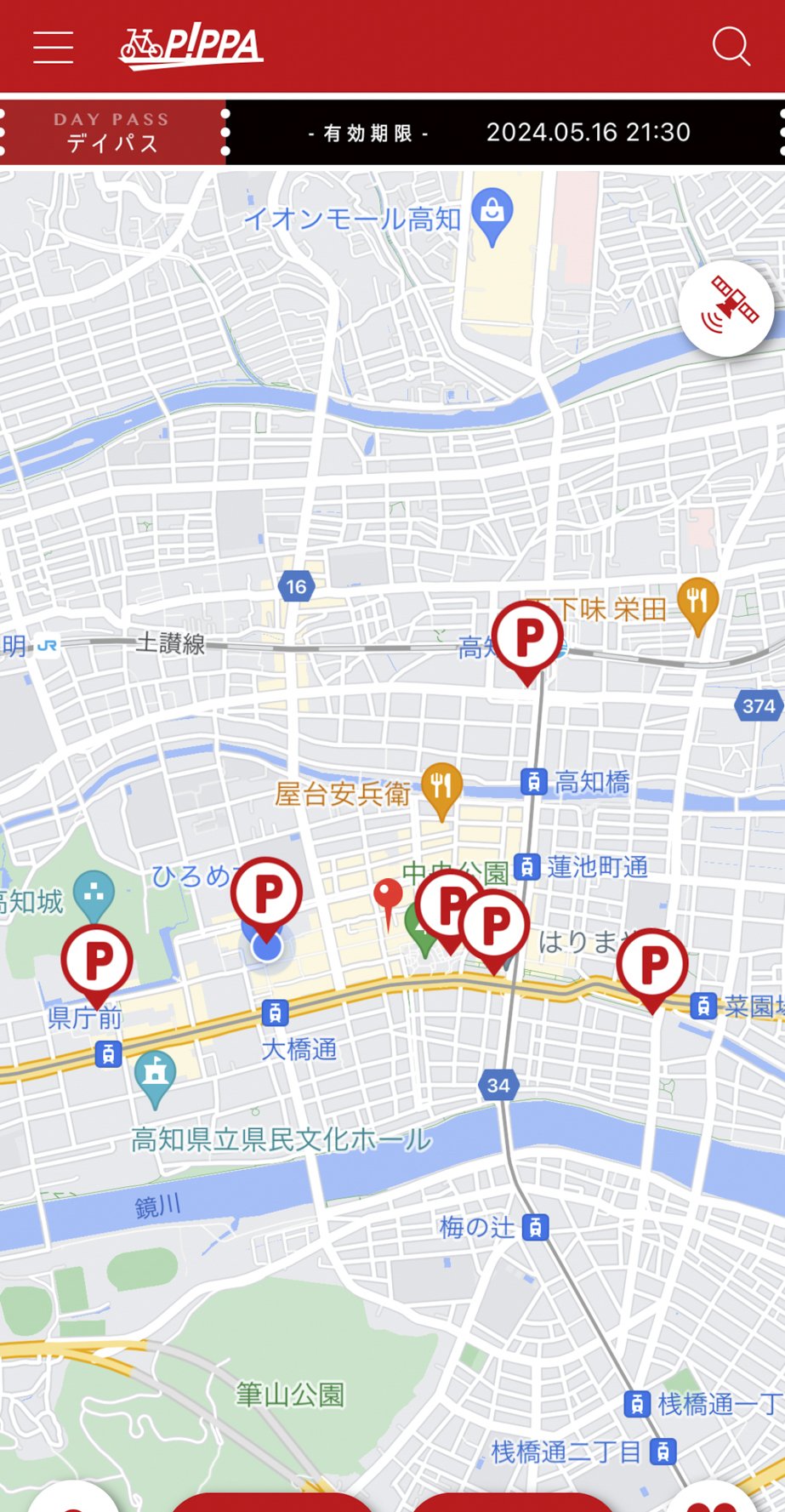Select the parking pin near Kochi Station
The height and width of the screenshot is (1512, 785).
coord(528,637)
